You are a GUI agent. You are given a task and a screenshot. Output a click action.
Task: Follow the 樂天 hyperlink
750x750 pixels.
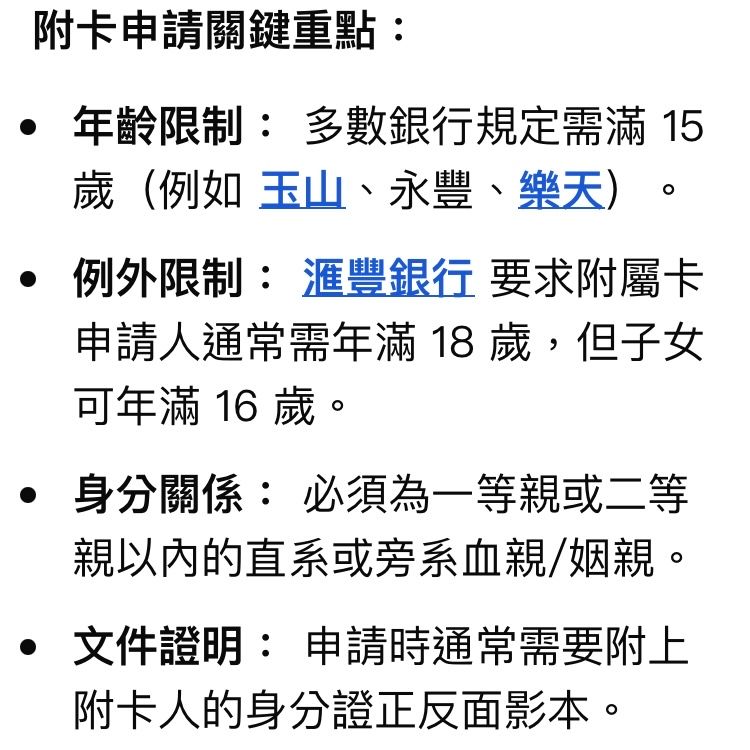pos(561,190)
